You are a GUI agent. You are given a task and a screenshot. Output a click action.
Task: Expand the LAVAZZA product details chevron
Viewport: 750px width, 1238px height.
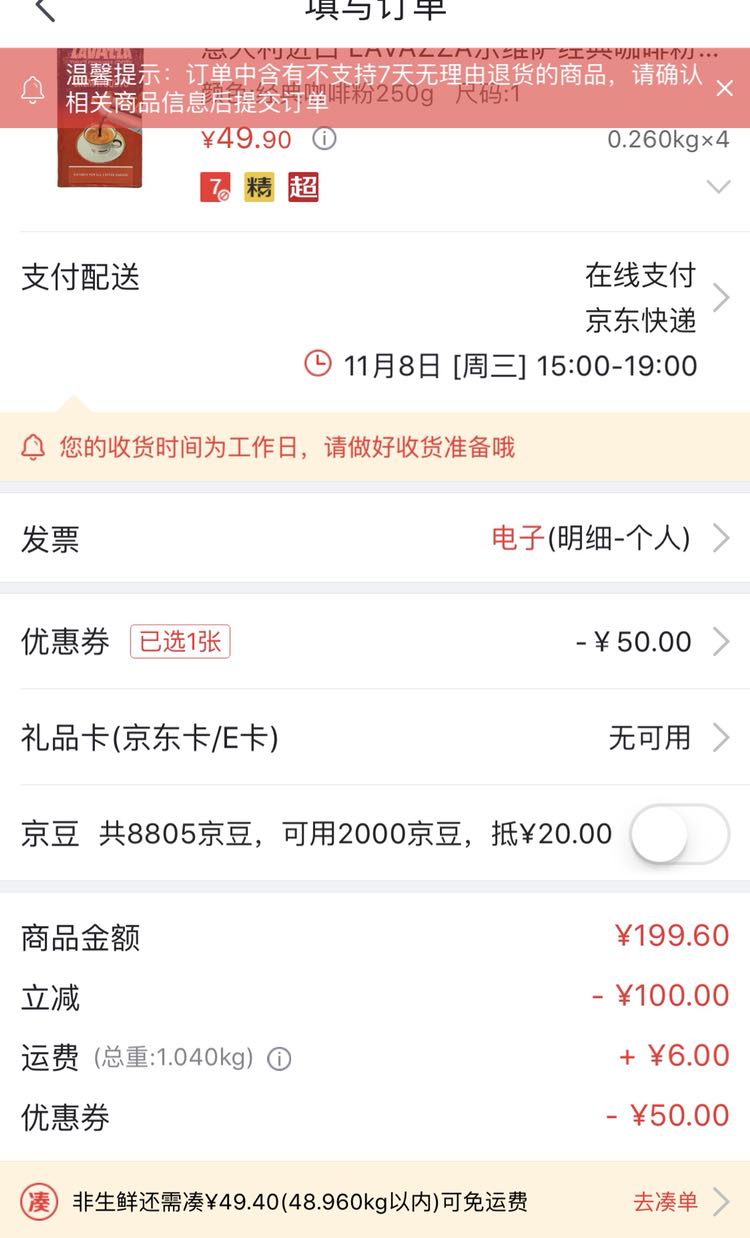click(718, 187)
